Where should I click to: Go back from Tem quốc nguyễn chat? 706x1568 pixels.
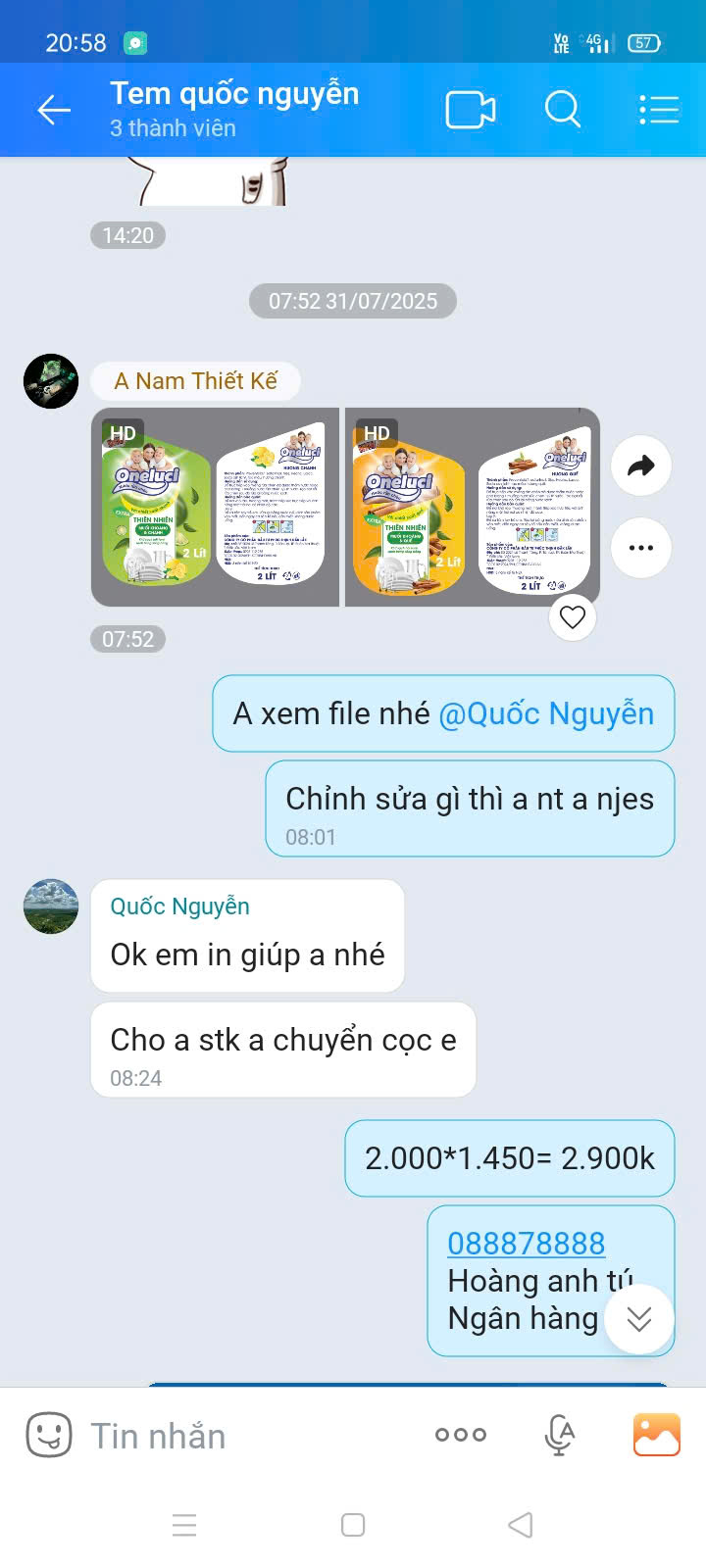[x=54, y=110]
